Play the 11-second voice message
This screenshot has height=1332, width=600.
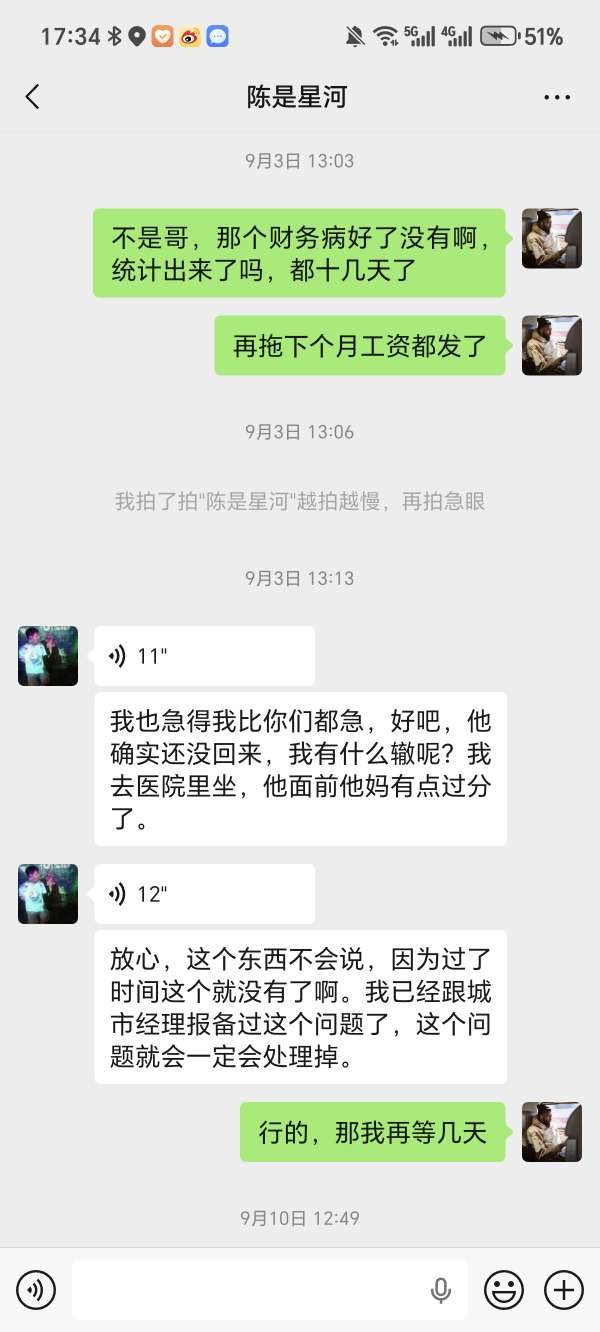coord(204,656)
